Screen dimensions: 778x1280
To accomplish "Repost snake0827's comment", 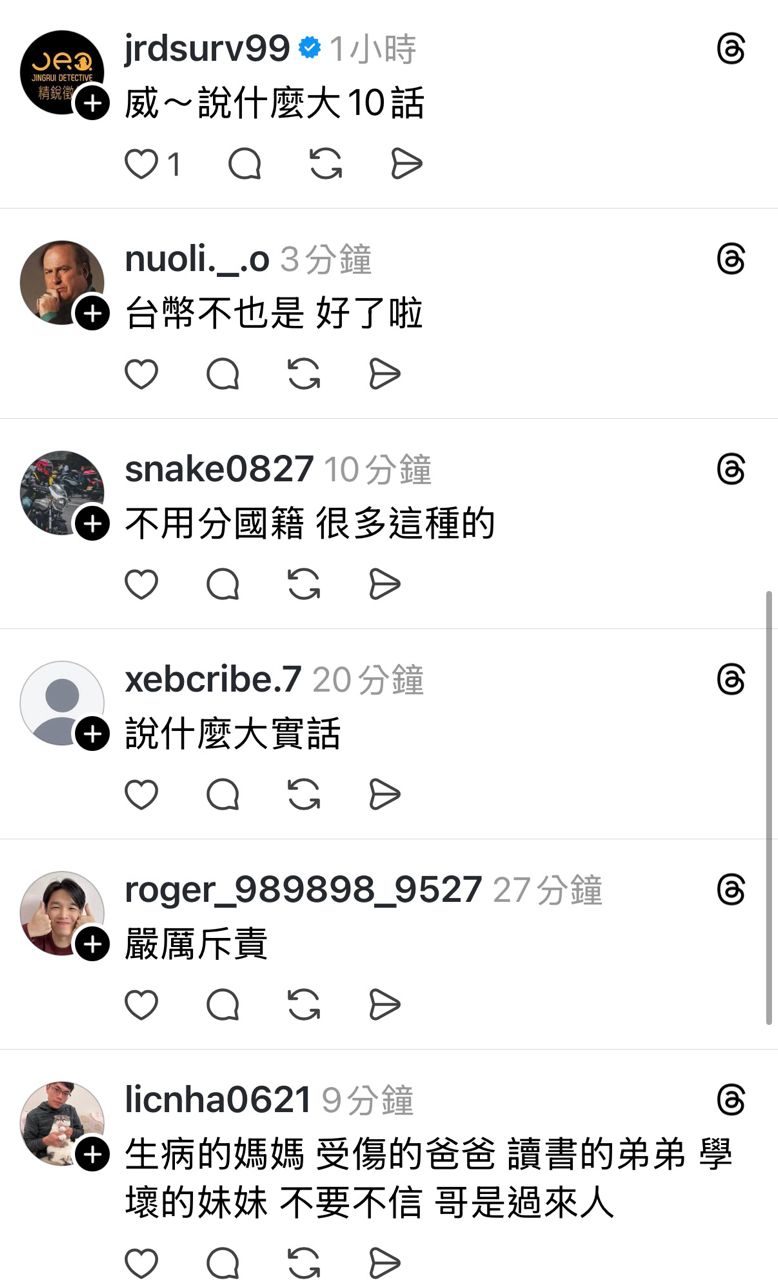I will (x=303, y=584).
